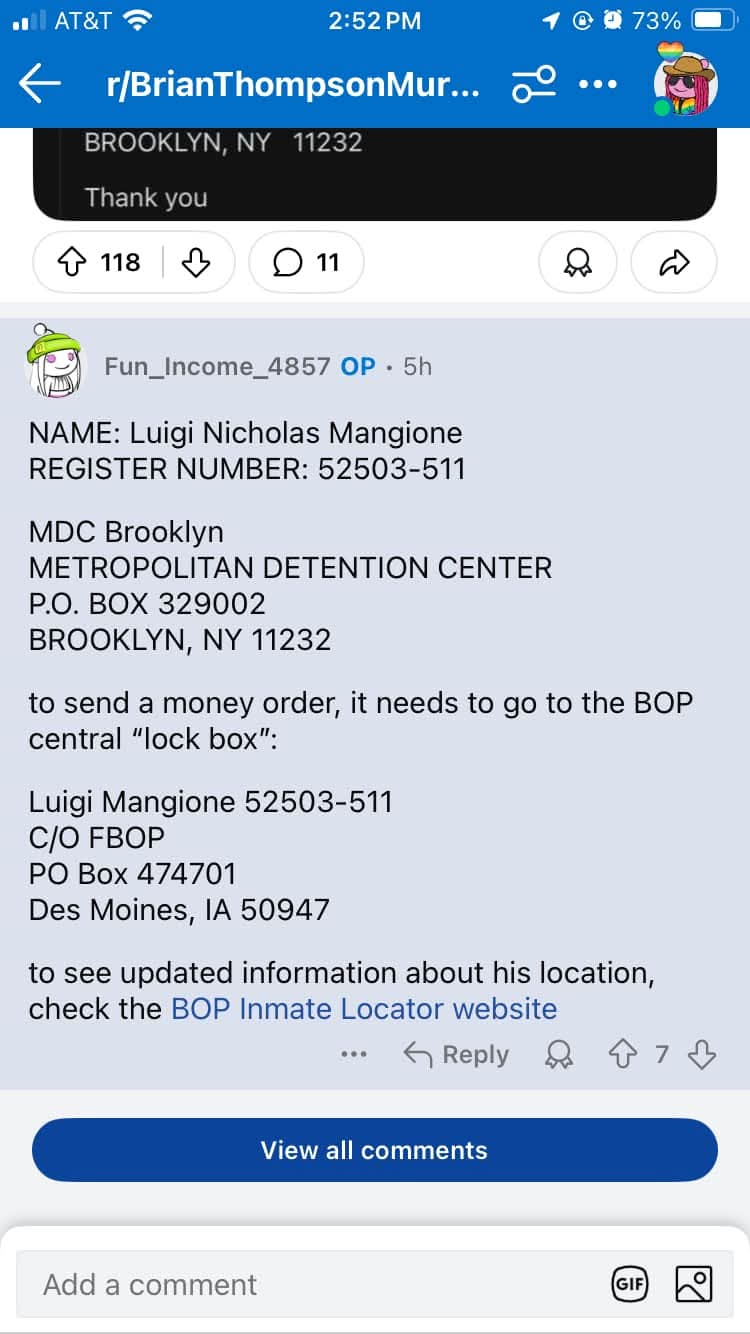
Task: Open the header three-dot overflow menu
Action: point(598,86)
